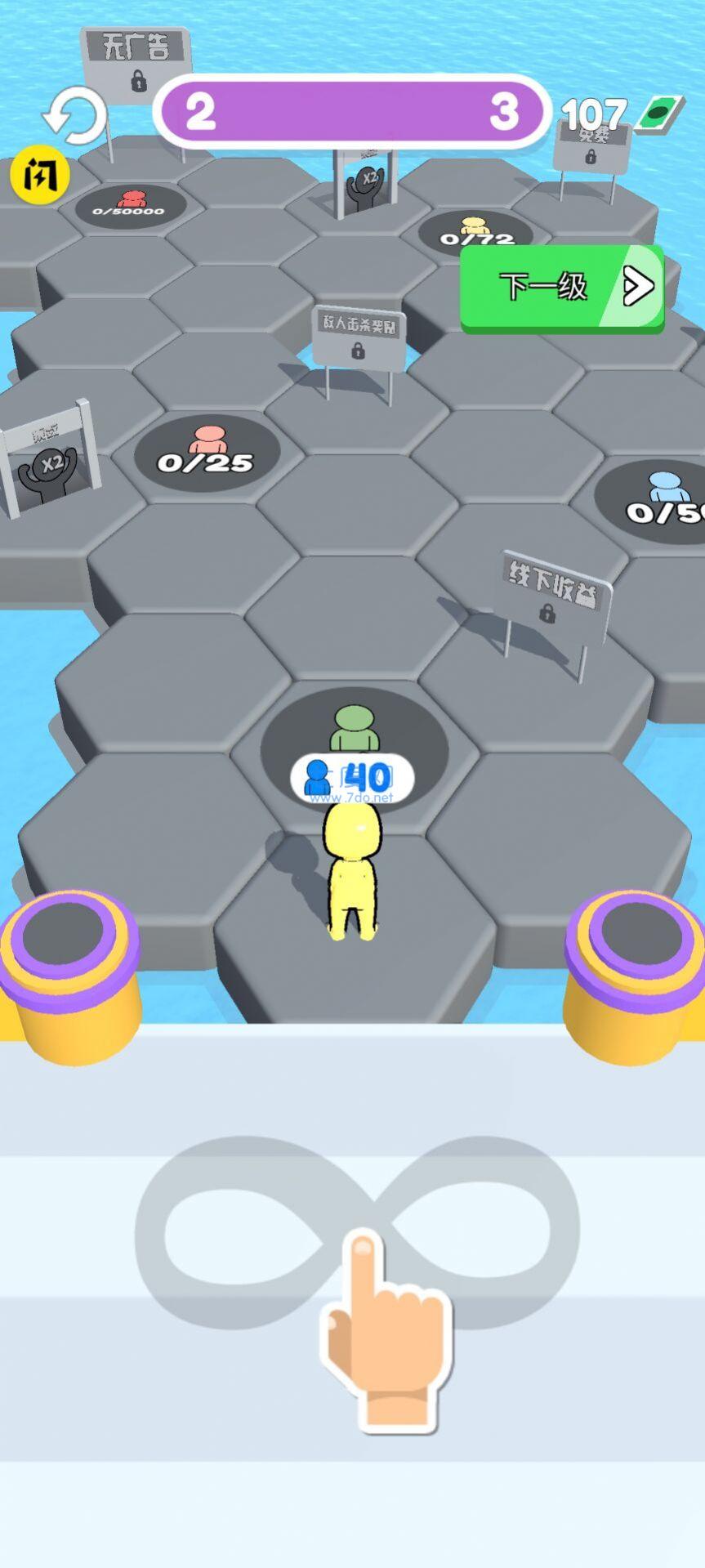Click the arrow chevron on 下一级 button
This screenshot has width=705, height=1568.
point(636,286)
